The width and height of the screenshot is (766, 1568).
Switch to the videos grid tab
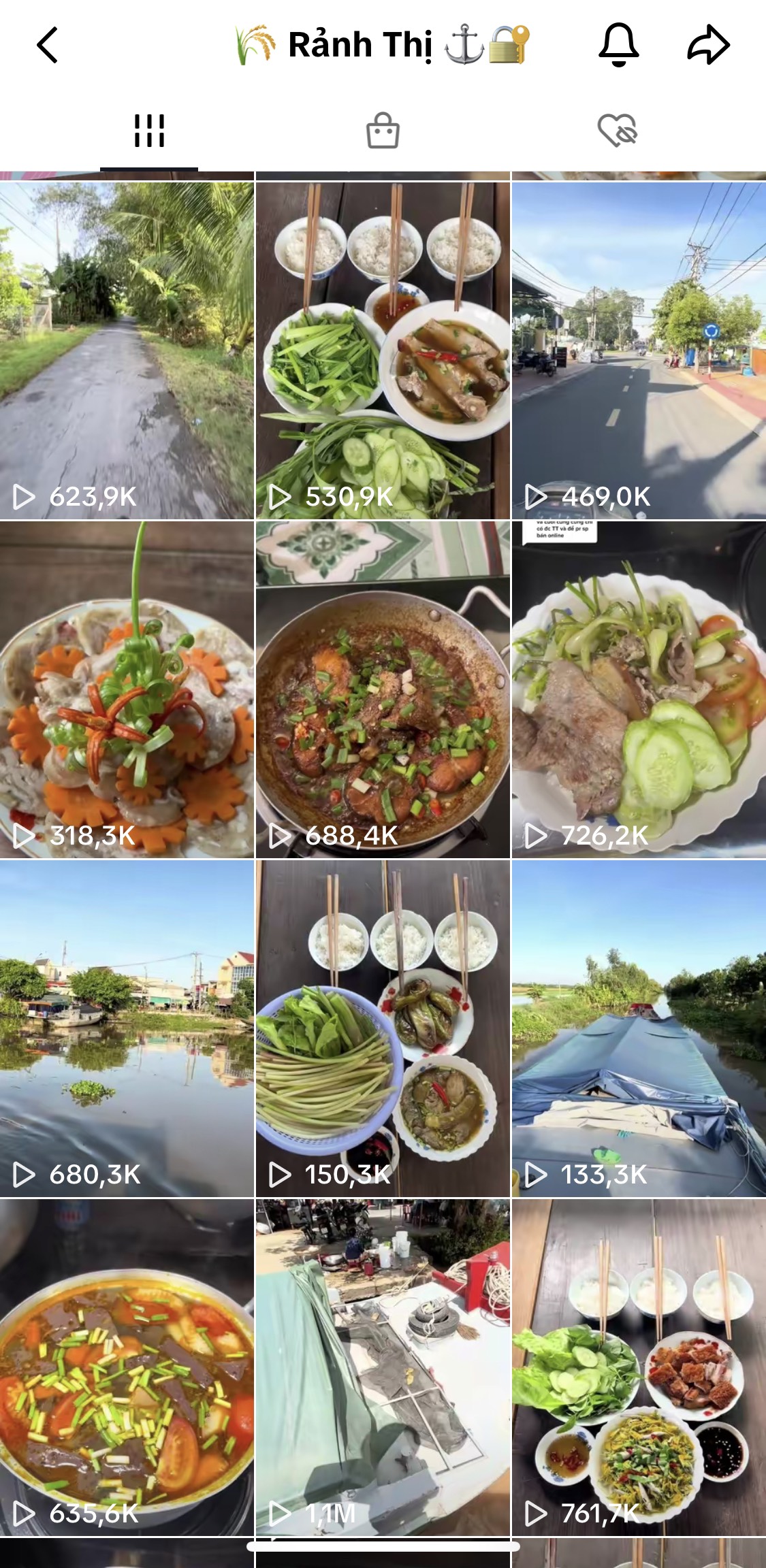(x=149, y=131)
